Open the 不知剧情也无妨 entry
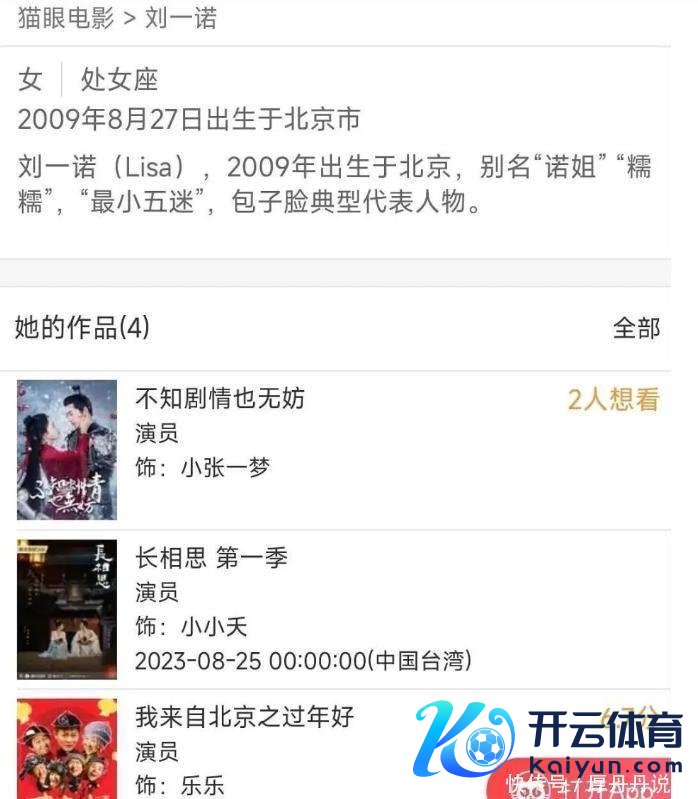Image resolution: width=698 pixels, height=799 pixels. click(x=220, y=398)
